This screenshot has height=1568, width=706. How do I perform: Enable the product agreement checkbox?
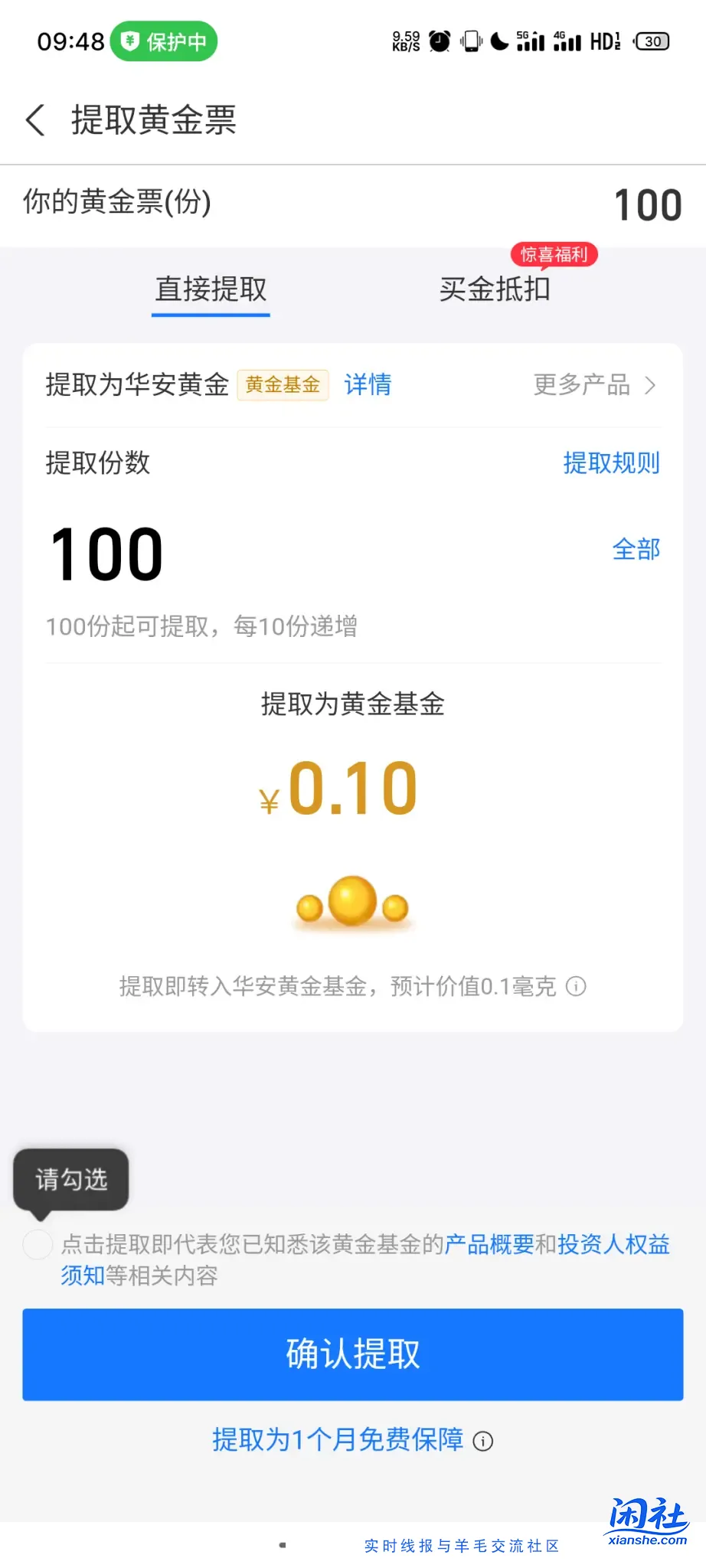[x=36, y=1244]
